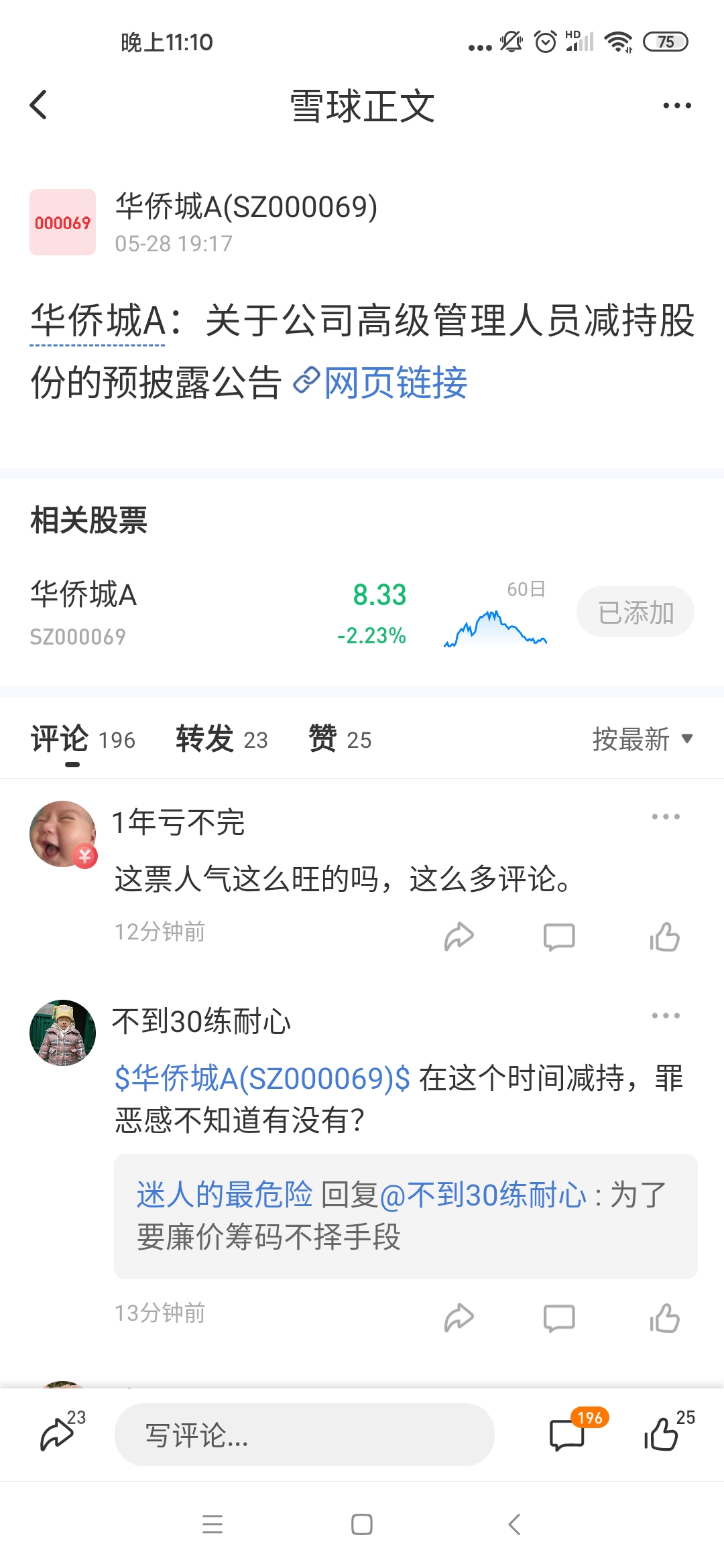Like the comment by 不到30练耐心
Screen dimensions: 724x1568
(x=664, y=1318)
